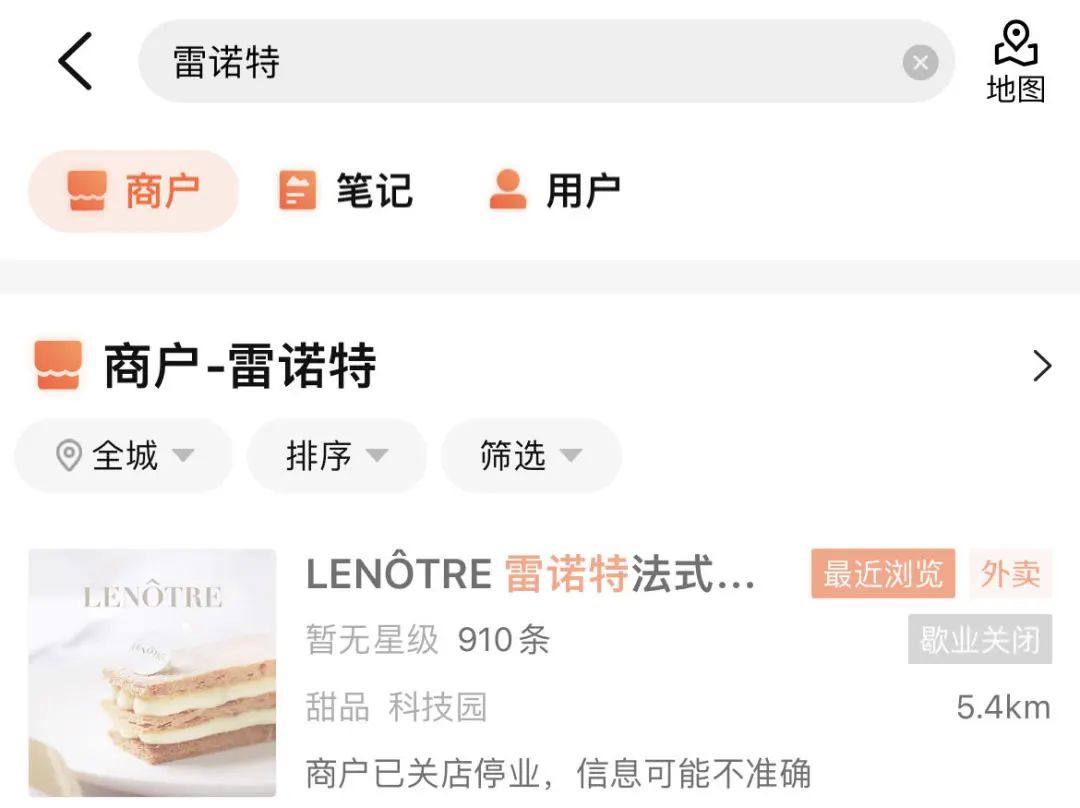Open the 全城 area dropdown

[124, 456]
